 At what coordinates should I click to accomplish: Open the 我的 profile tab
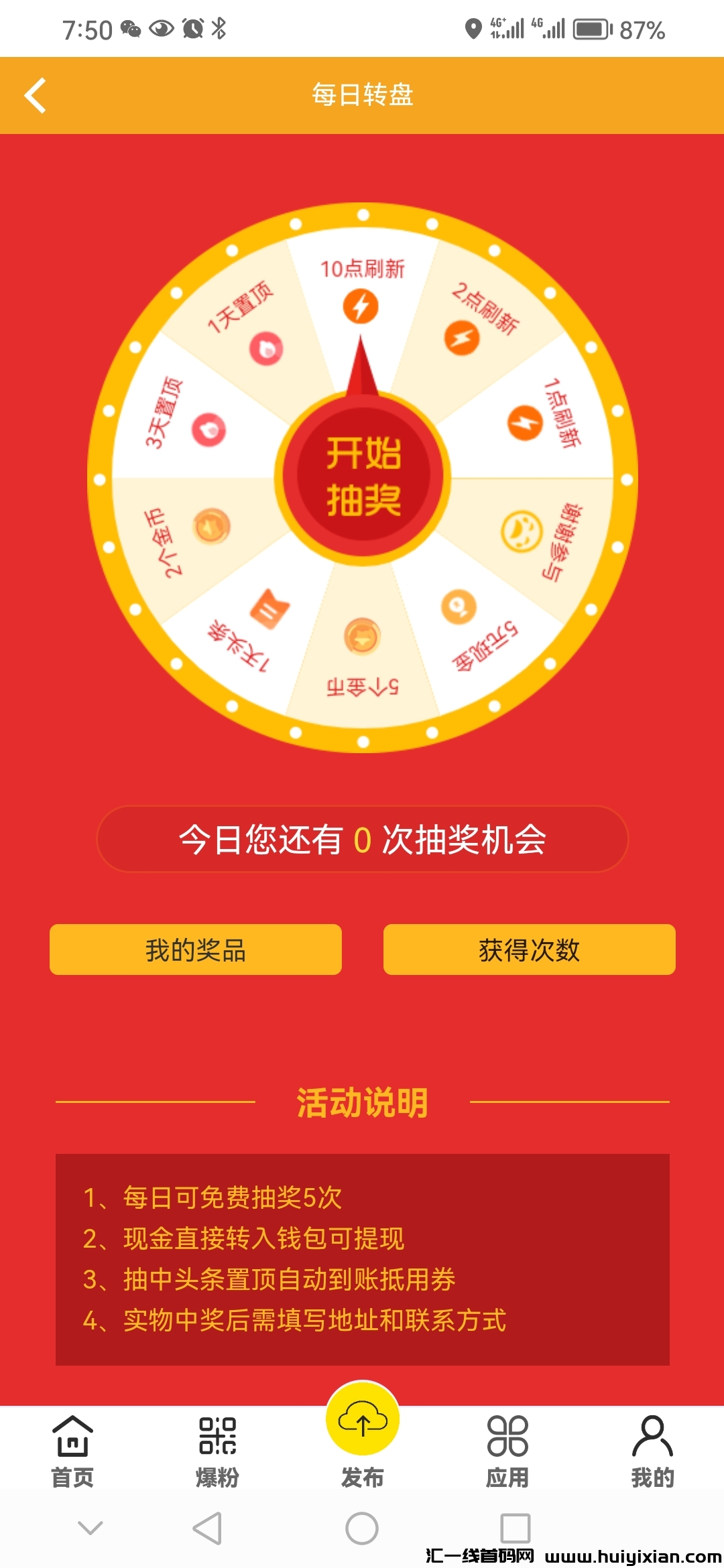652,1449
